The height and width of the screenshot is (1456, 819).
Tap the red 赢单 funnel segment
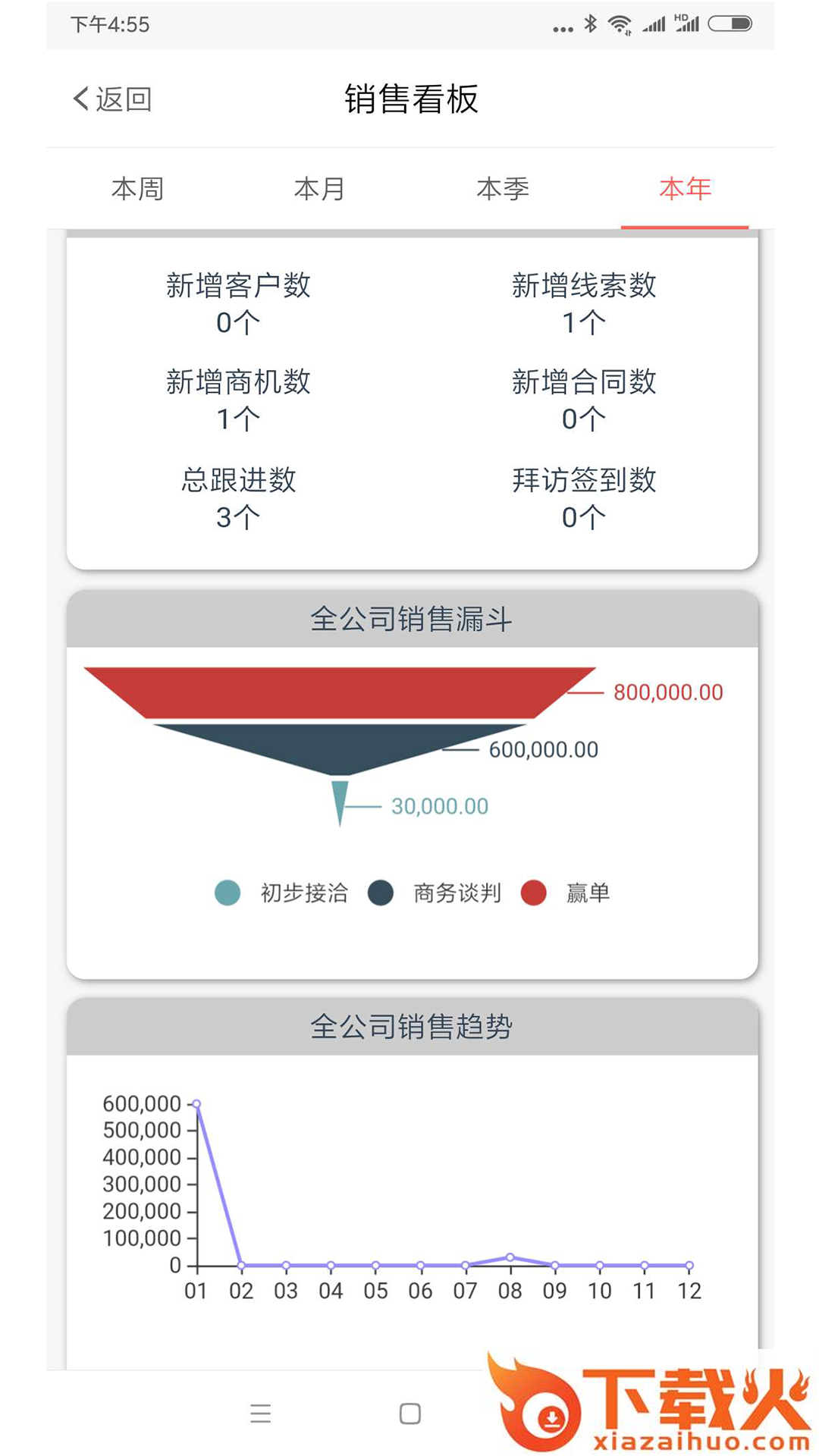(x=340, y=692)
